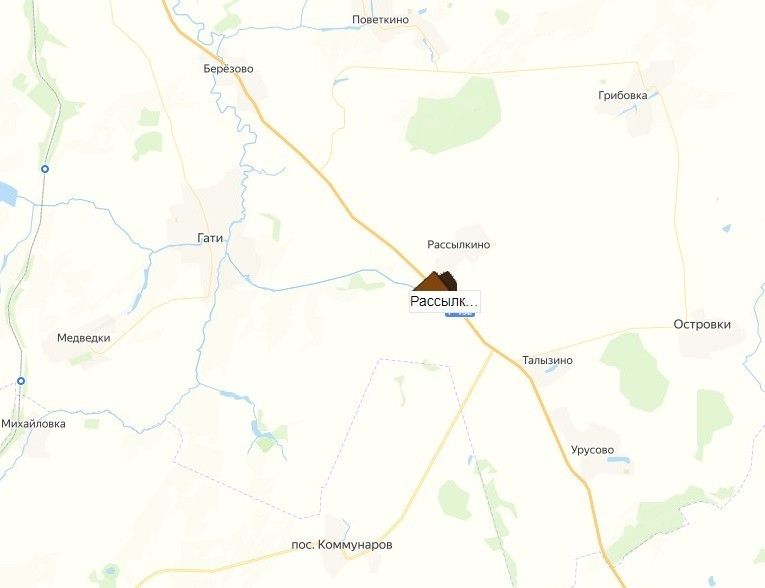Tap the brown house marker labeled Рассылк...

click(436, 282)
